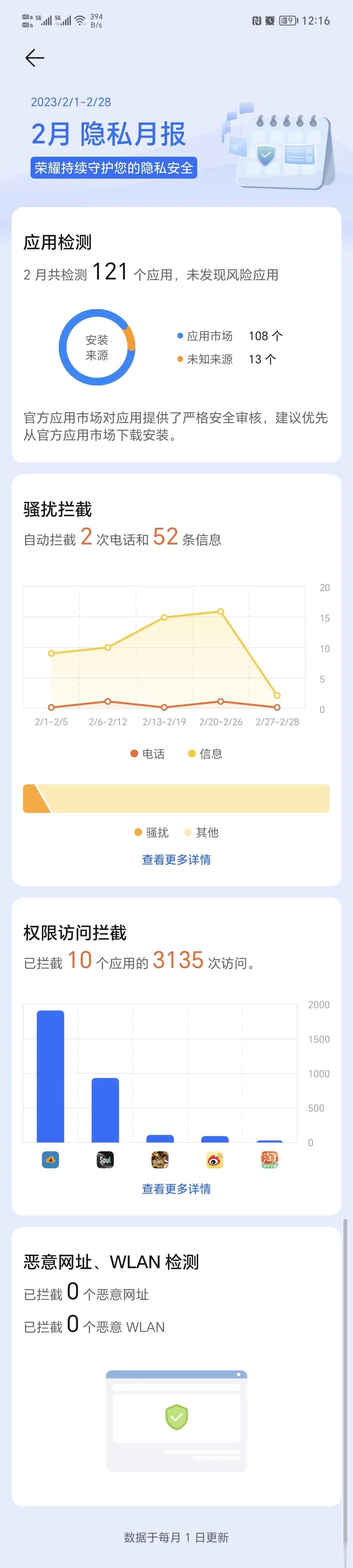
Task: Open 查看更多详情 under 权限访问拦截
Action: [x=176, y=1188]
